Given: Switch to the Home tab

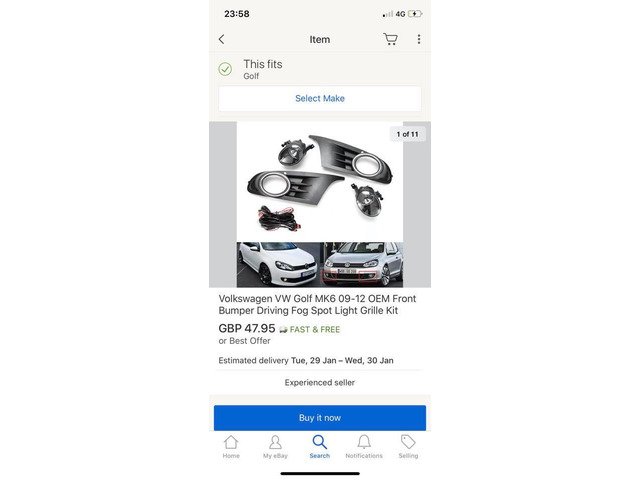Looking at the screenshot, I should pyautogui.click(x=231, y=446).
